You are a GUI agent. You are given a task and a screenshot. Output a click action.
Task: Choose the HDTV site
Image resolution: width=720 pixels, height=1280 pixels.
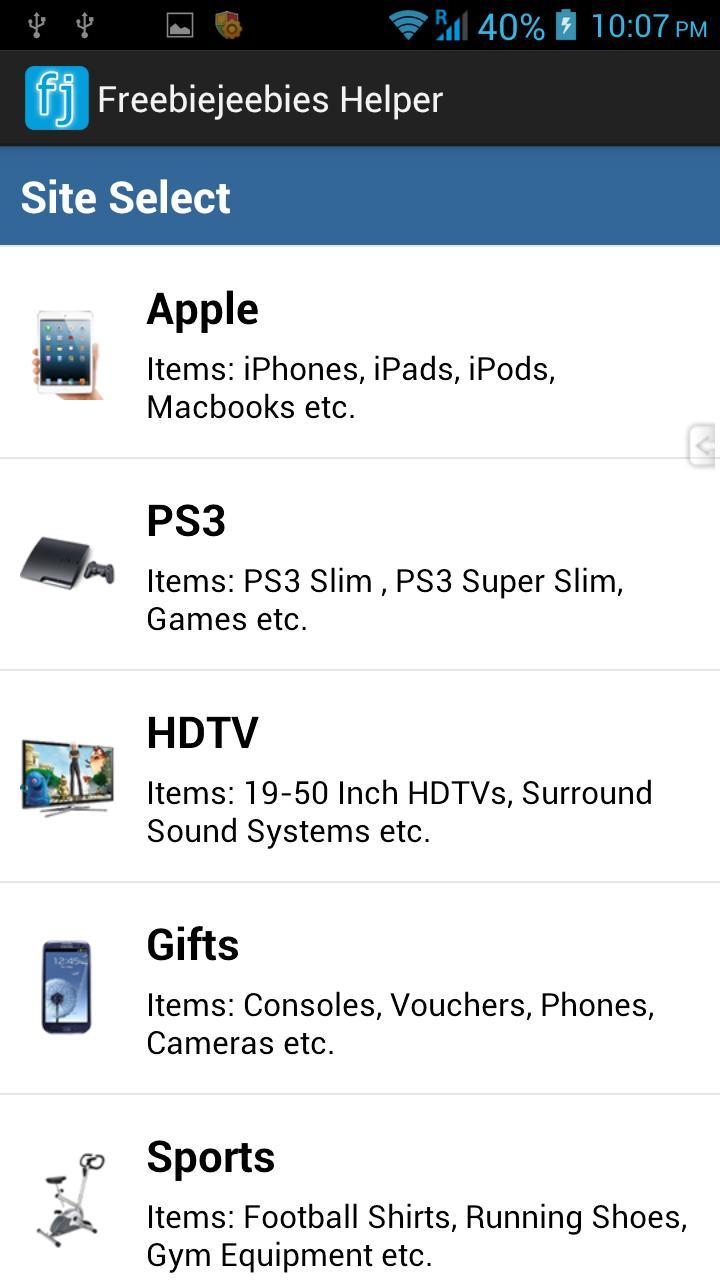tap(360, 777)
